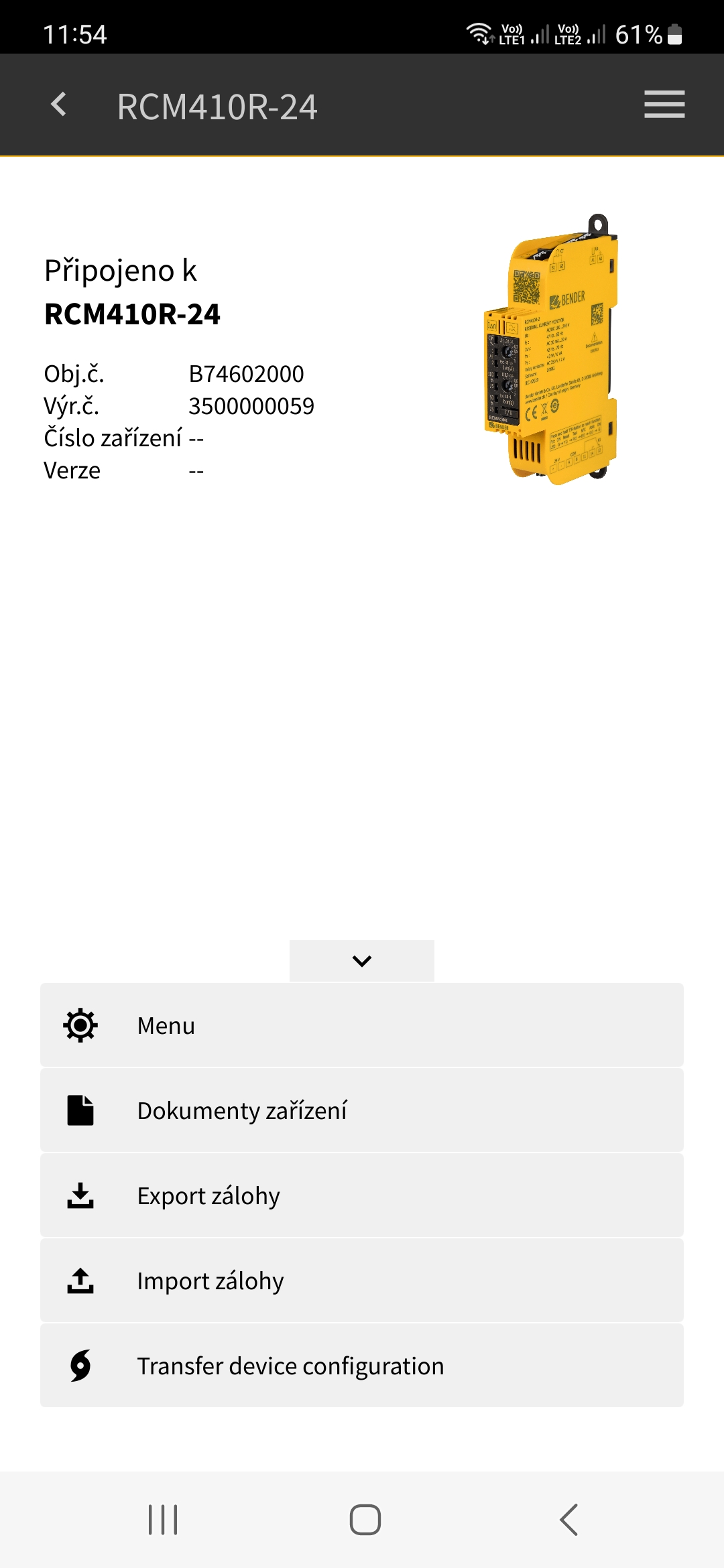
Task: Open the system recent apps view
Action: coord(163,1520)
